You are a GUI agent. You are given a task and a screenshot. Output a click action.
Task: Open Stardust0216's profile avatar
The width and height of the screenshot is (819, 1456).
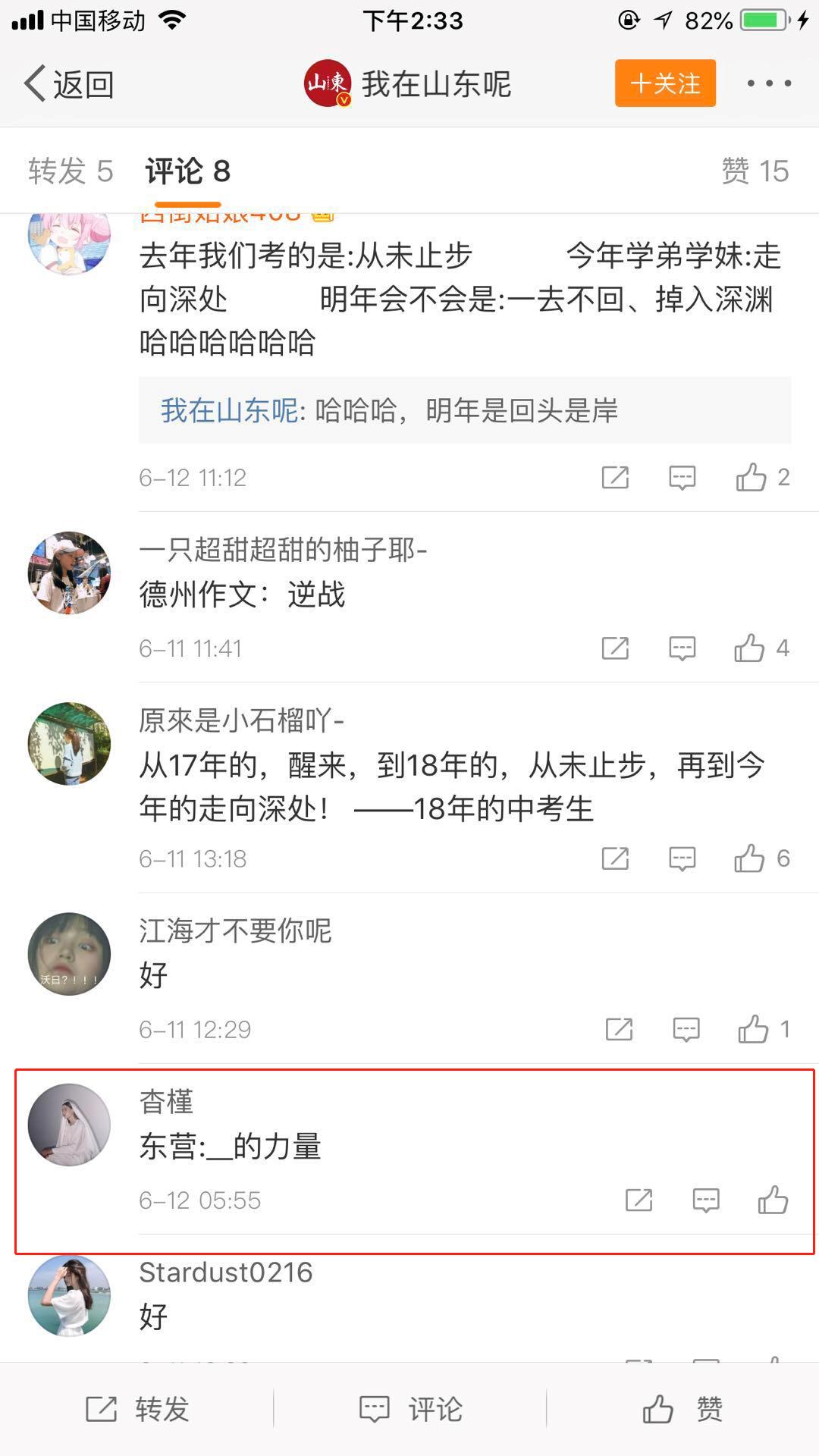tap(69, 1295)
